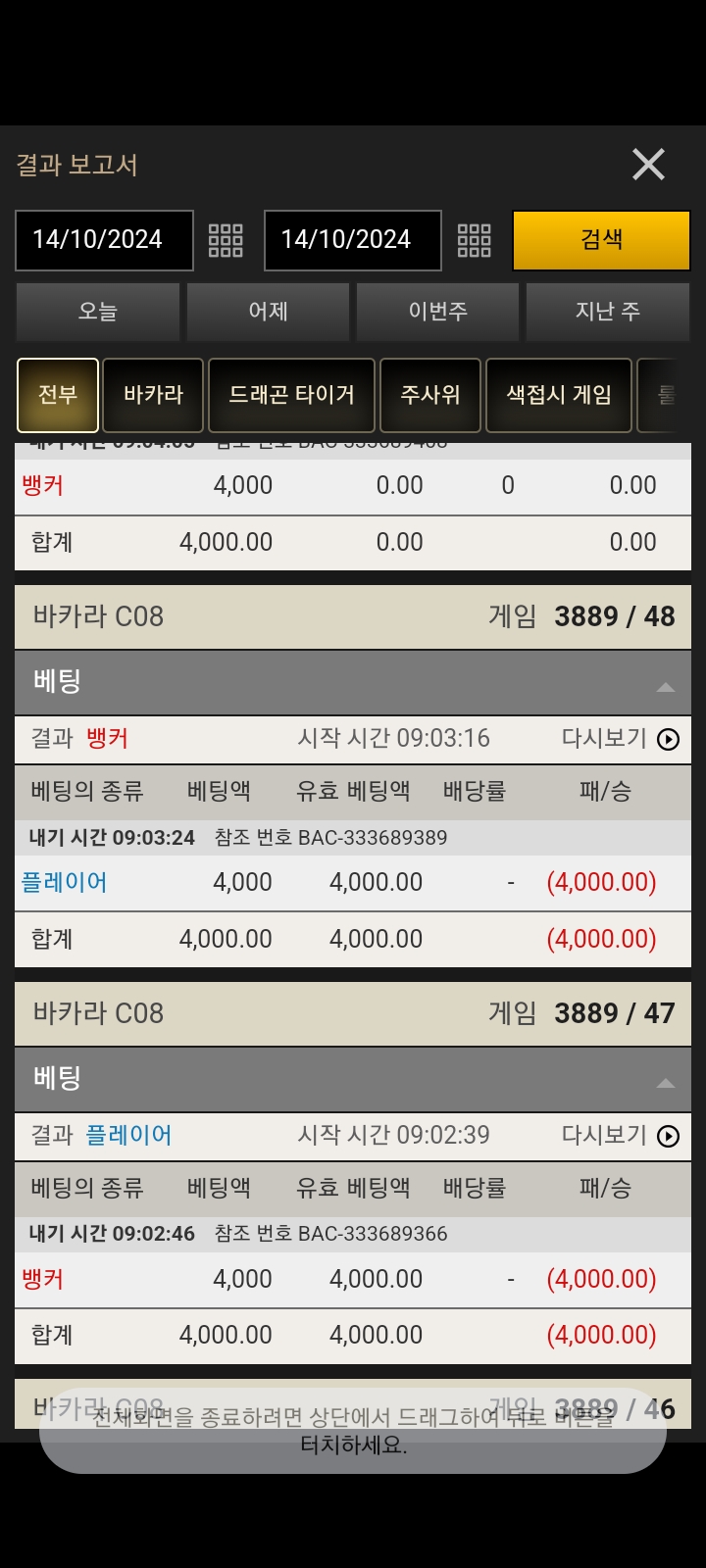This screenshot has width=706, height=1568.
Task: Collapse the 베팅 section for game 3889 / 48
Action: (665, 686)
